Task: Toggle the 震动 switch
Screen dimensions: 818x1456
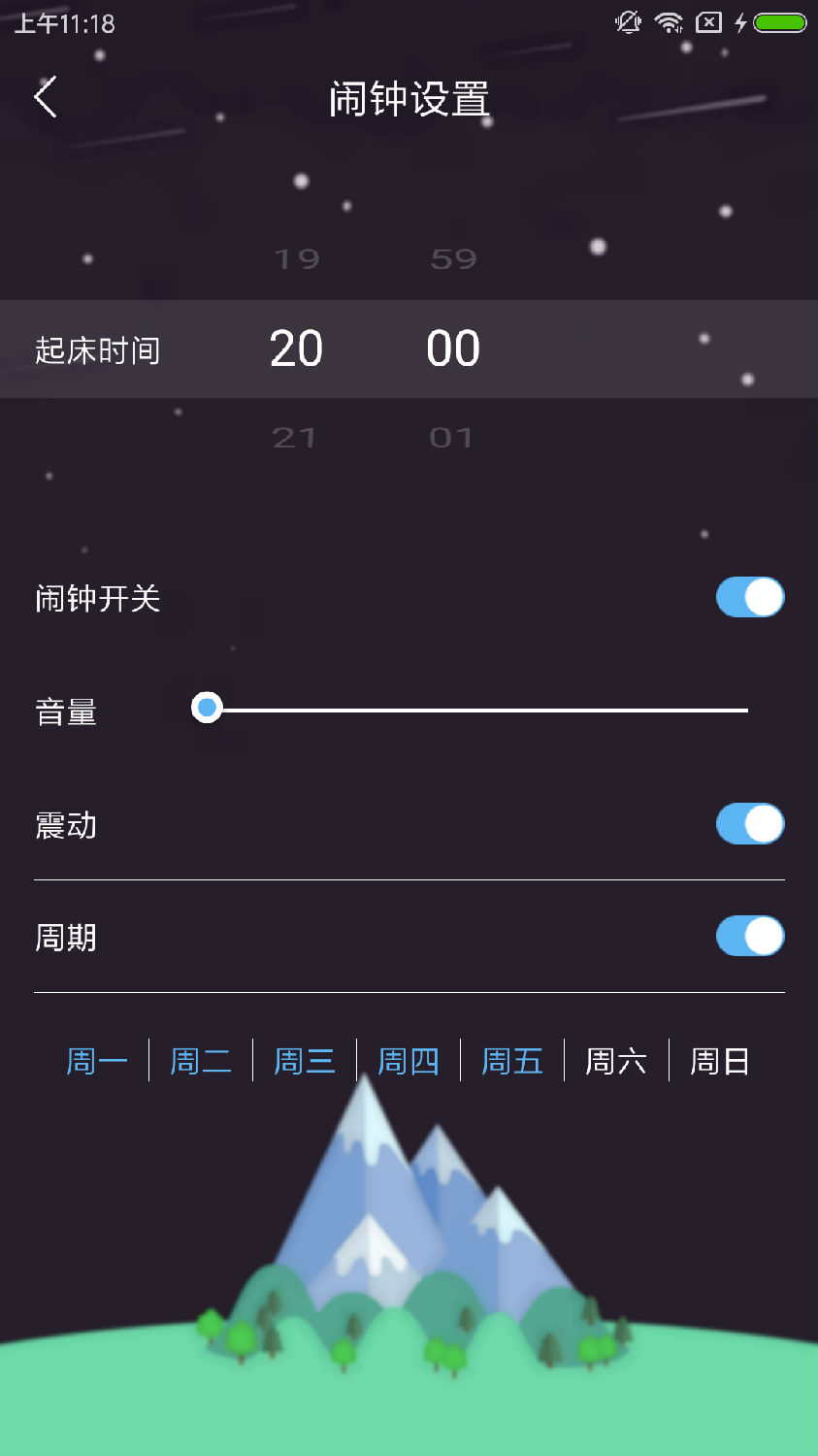Action: (749, 824)
